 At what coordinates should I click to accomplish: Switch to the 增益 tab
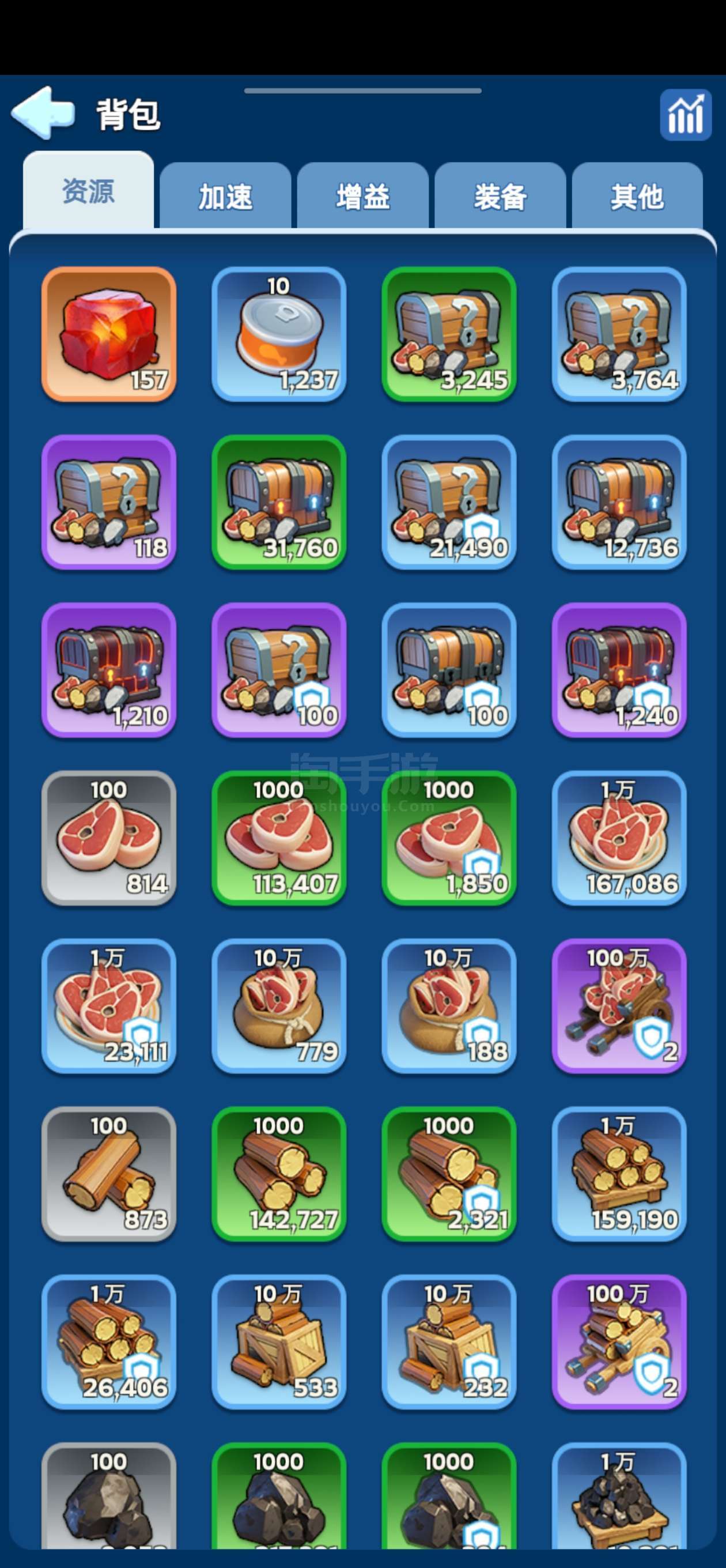coord(362,196)
